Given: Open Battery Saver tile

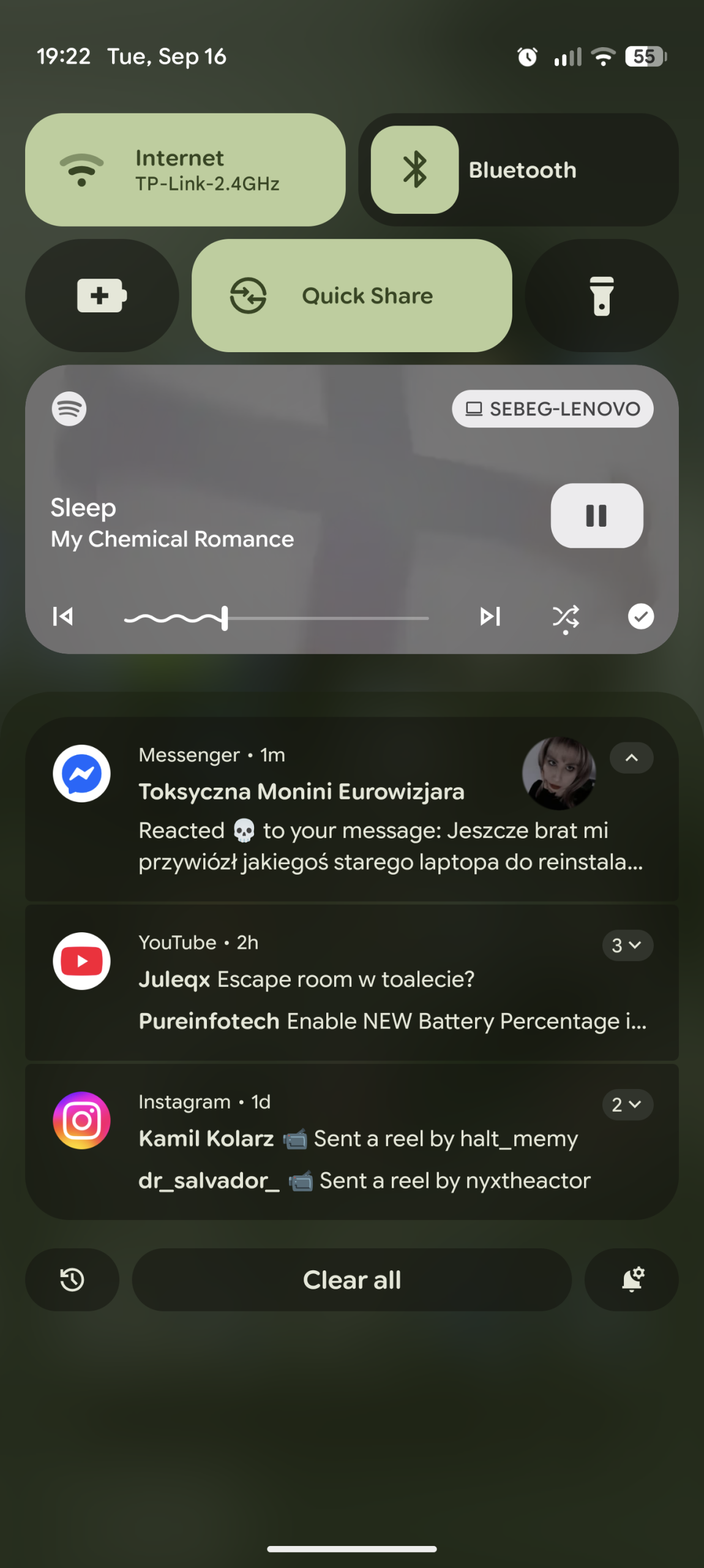Looking at the screenshot, I should pyautogui.click(x=102, y=295).
